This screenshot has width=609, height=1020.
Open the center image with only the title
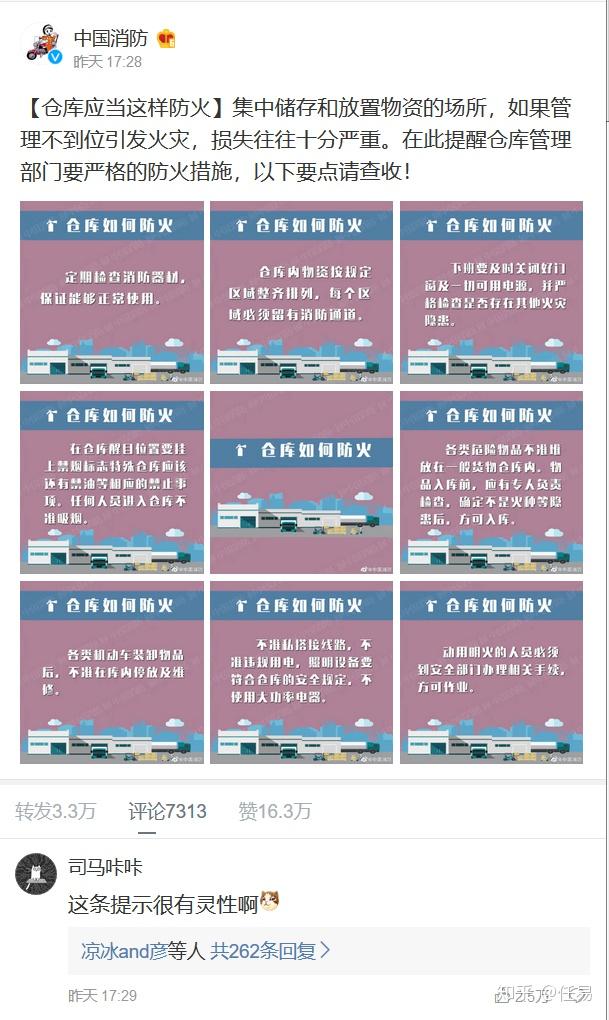(x=302, y=482)
